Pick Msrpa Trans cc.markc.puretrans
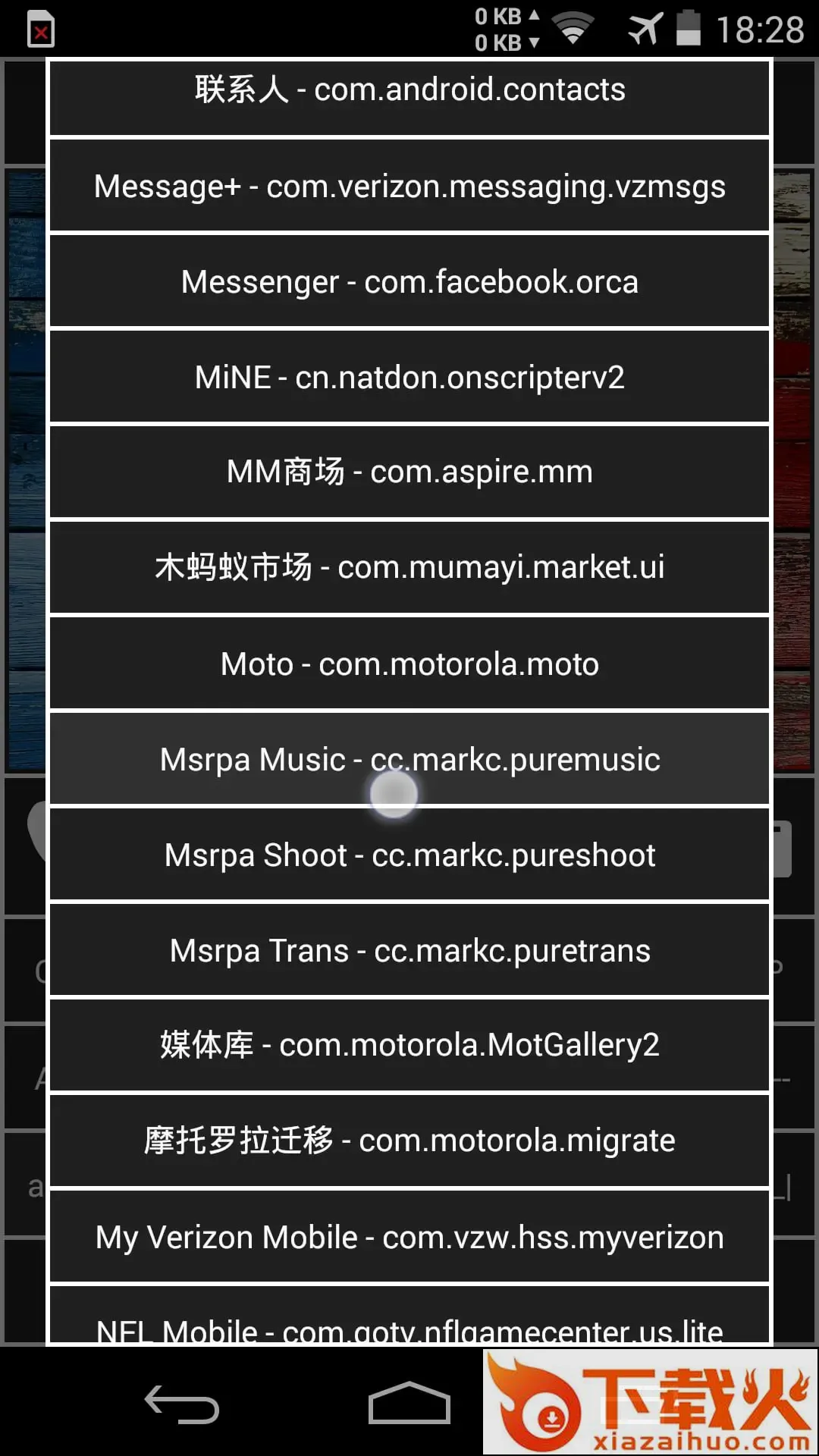The image size is (819, 1456). [x=409, y=951]
